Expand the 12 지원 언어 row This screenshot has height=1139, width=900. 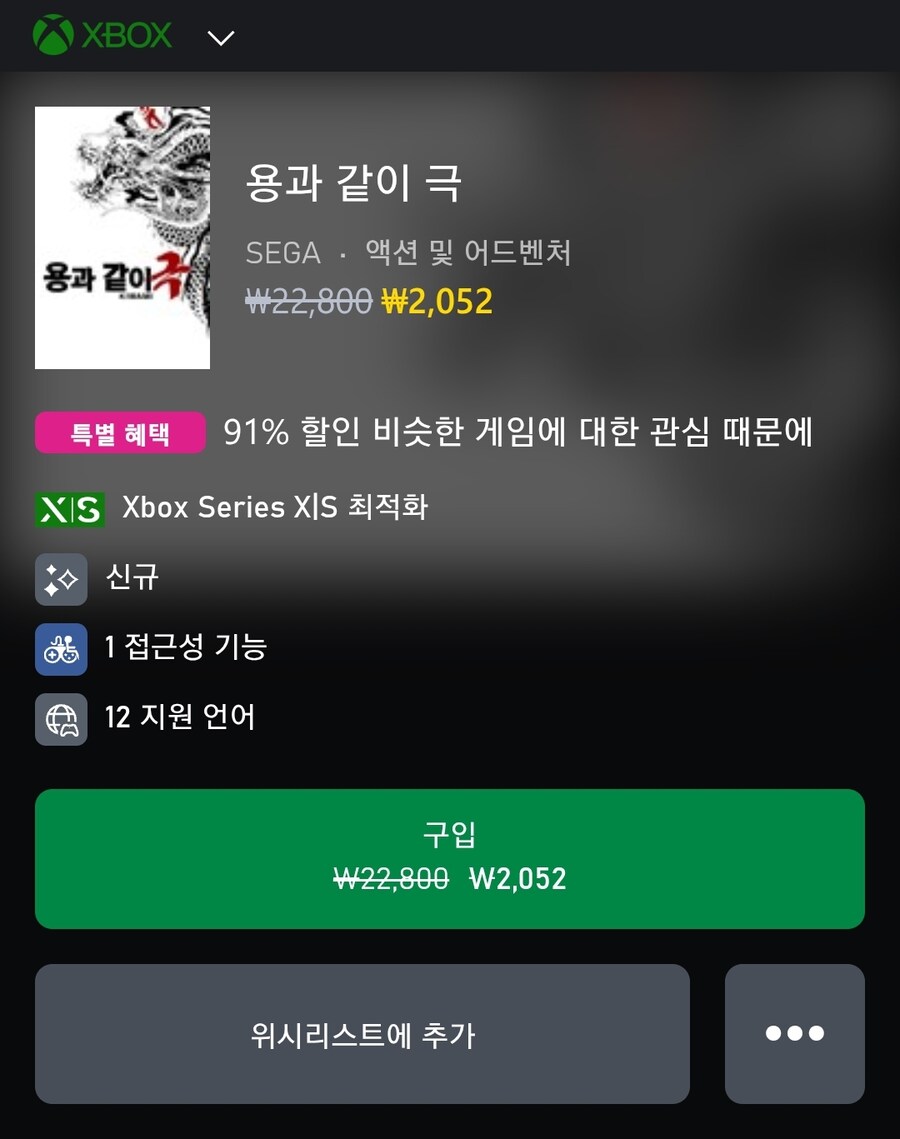pos(180,718)
